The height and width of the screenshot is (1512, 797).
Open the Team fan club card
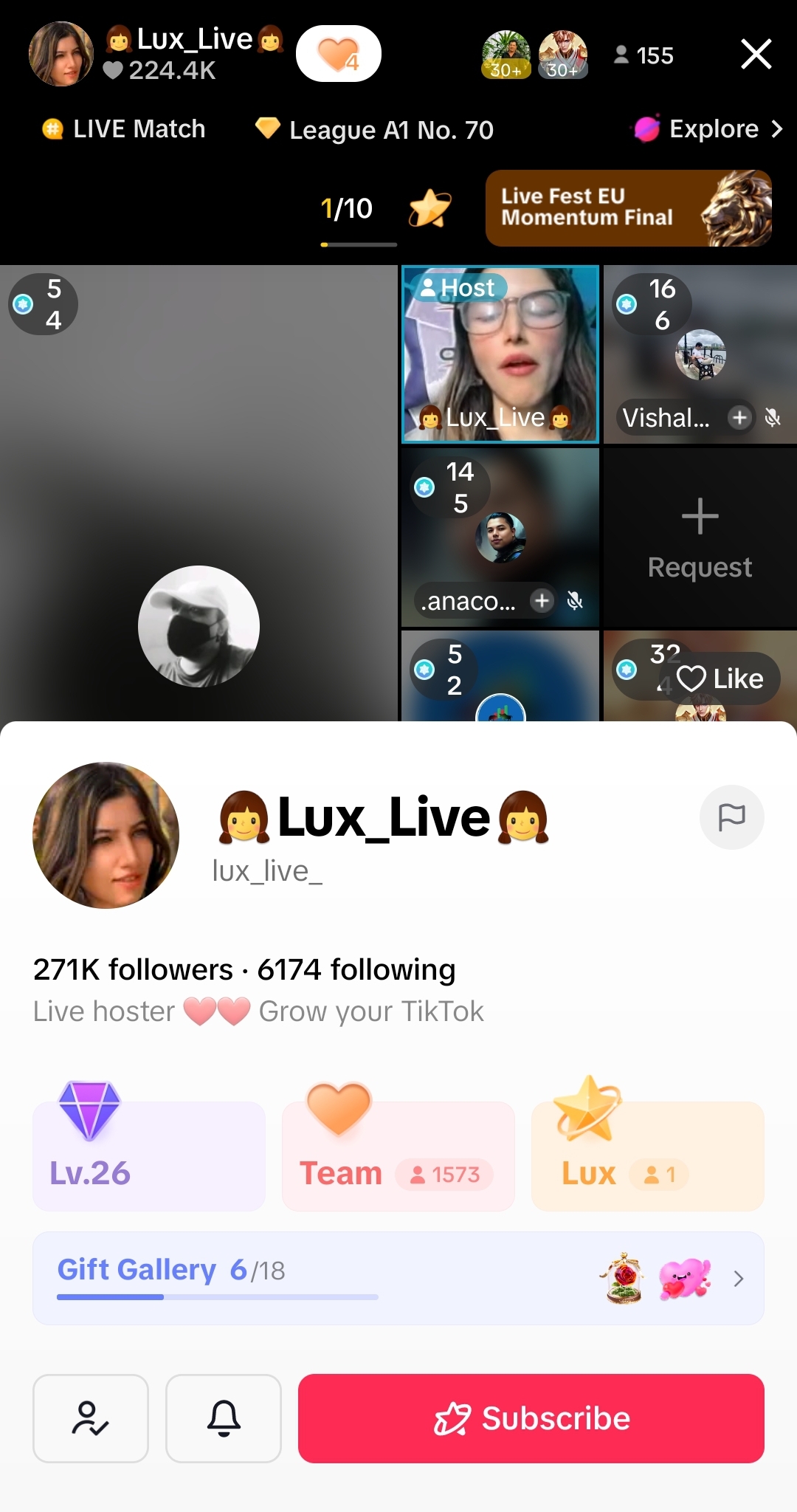click(398, 1156)
